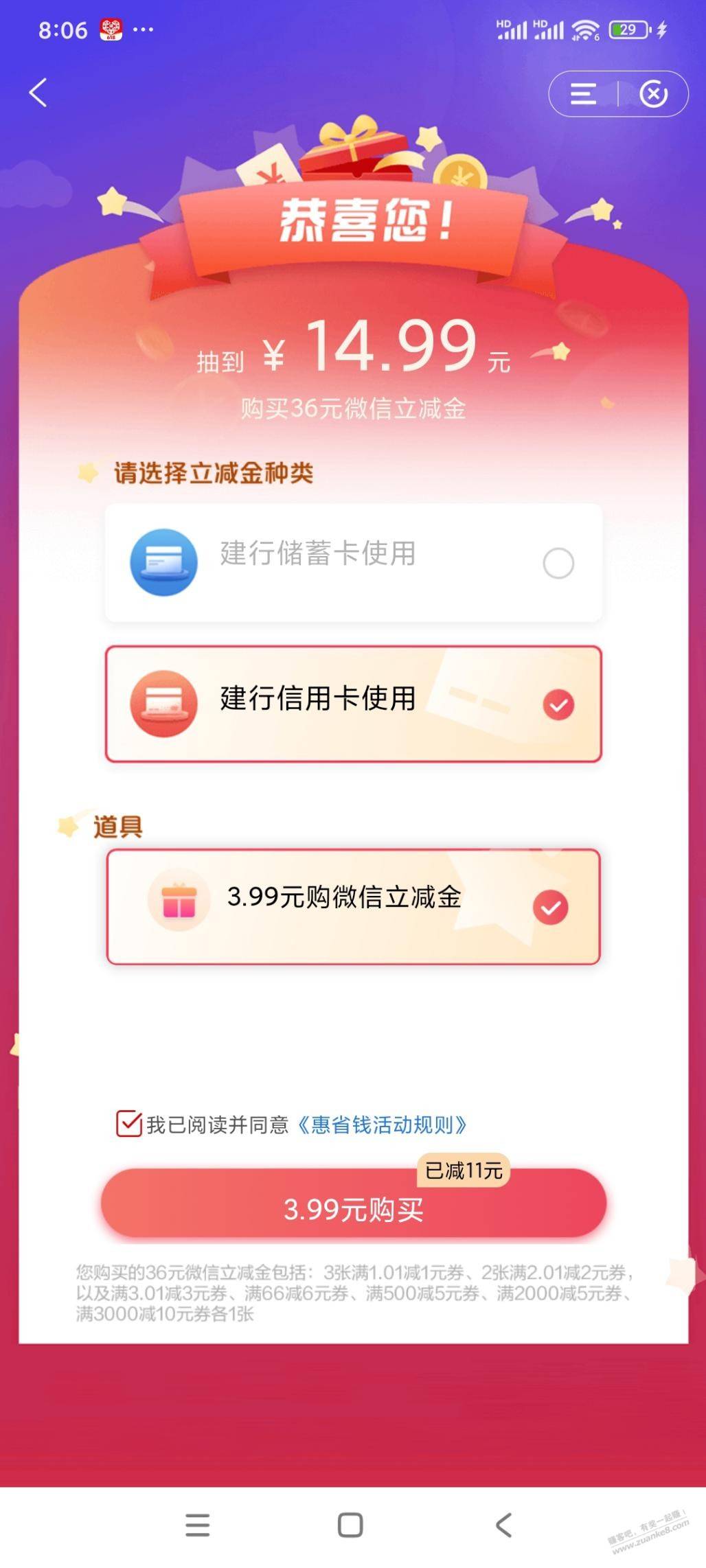Open recent apps from the navigation bar
706x1568 pixels.
click(197, 1525)
